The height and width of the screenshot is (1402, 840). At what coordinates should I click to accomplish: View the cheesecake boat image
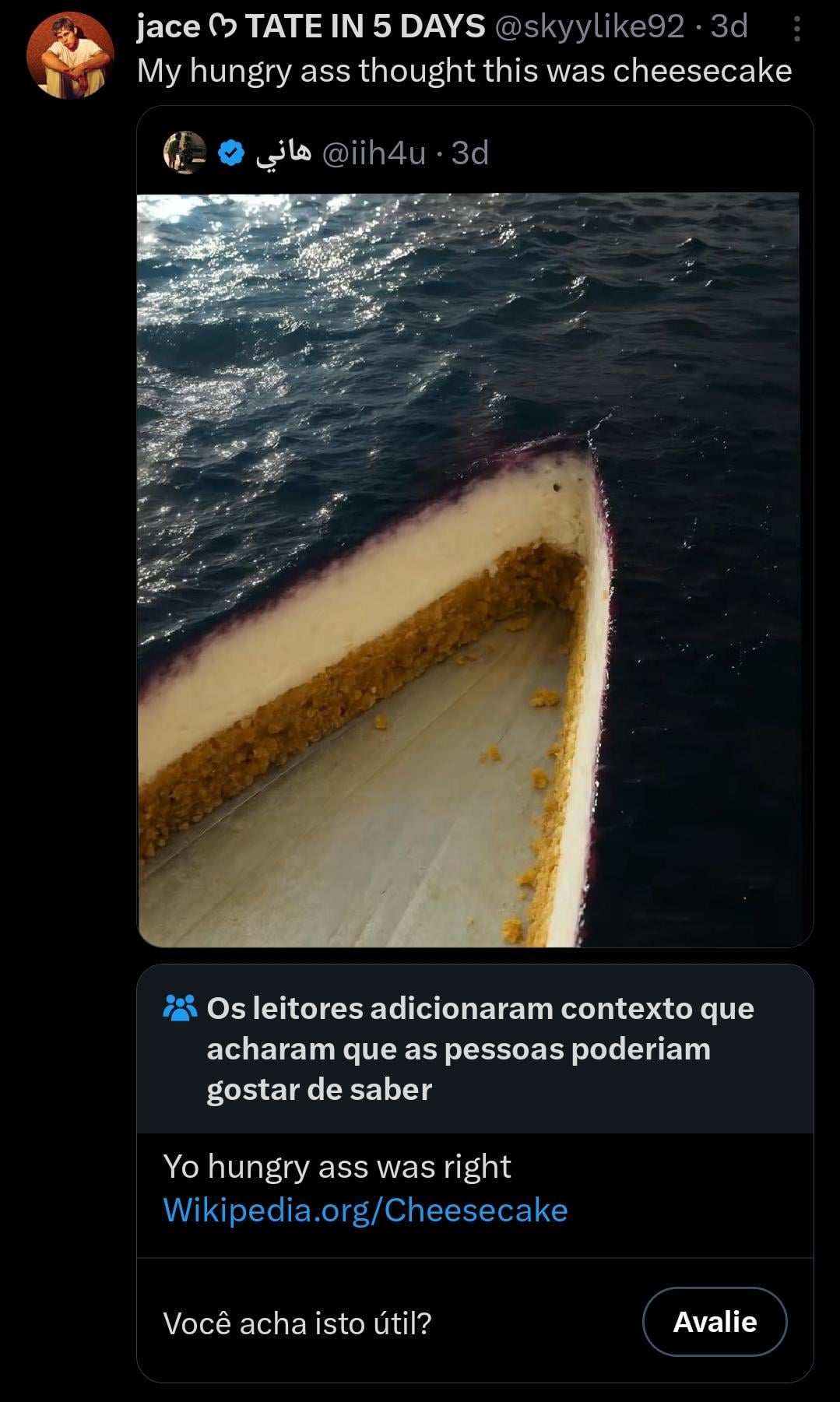468,569
